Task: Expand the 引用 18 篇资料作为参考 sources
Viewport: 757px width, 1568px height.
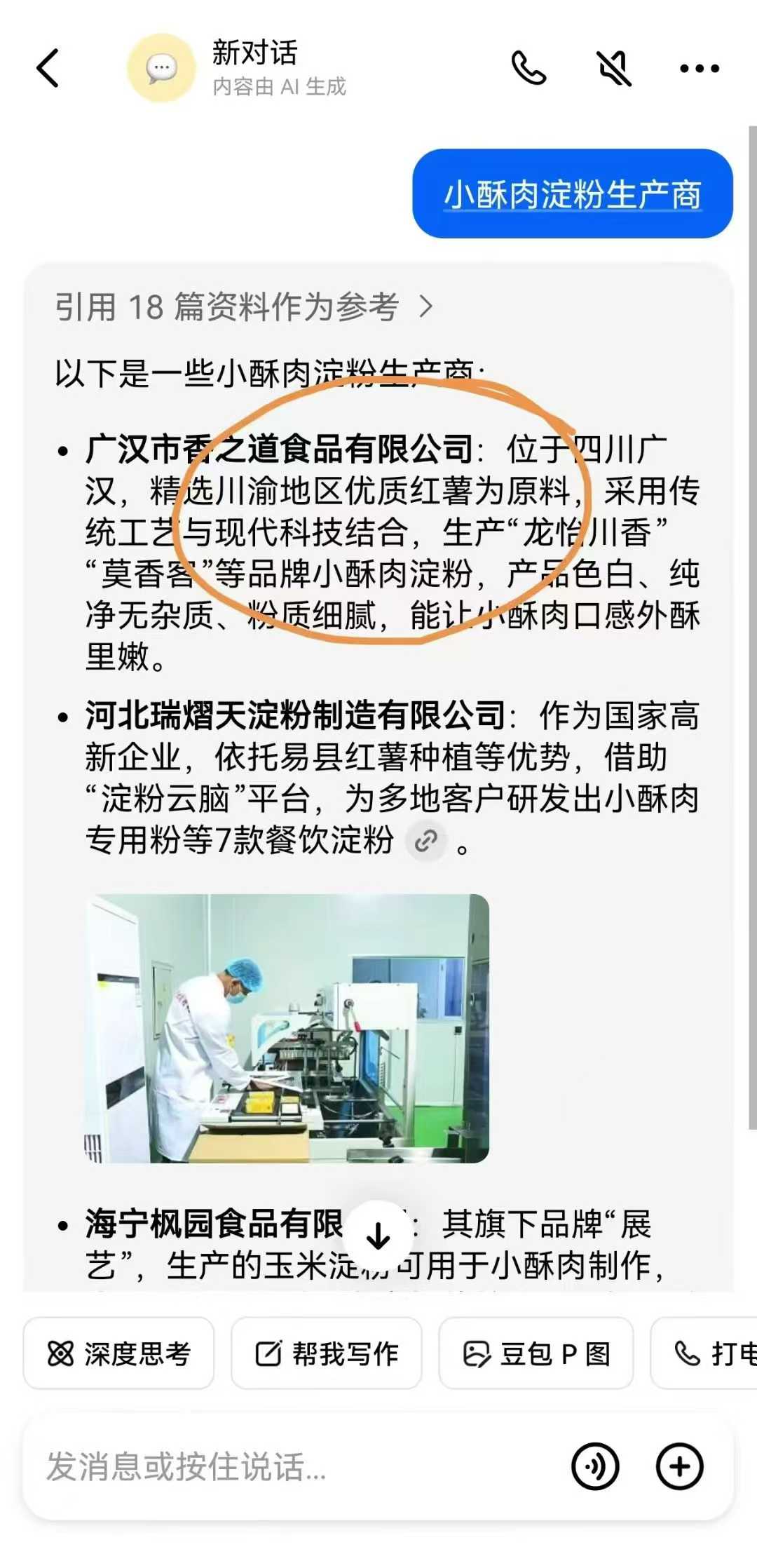Action: (244, 307)
